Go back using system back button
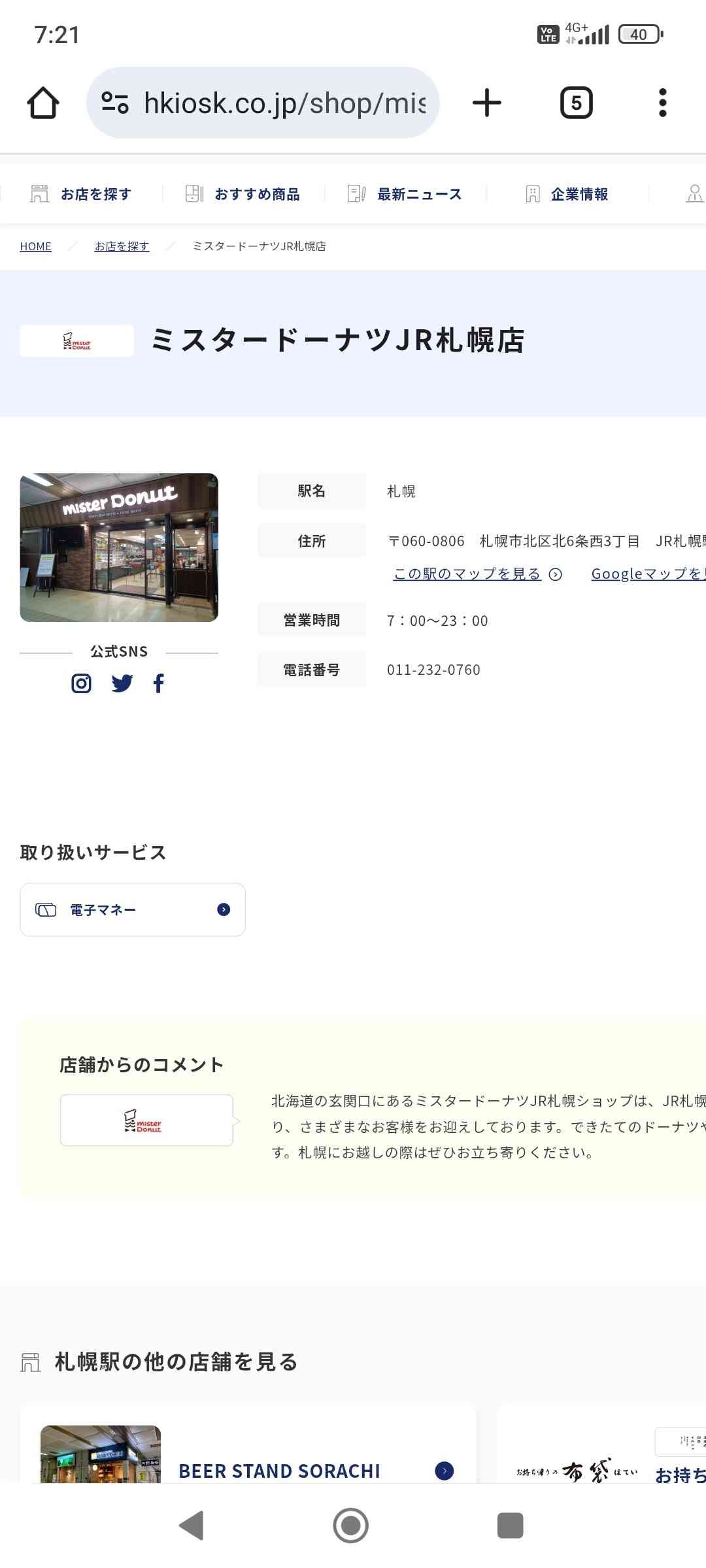This screenshot has width=706, height=1568. (x=191, y=1526)
